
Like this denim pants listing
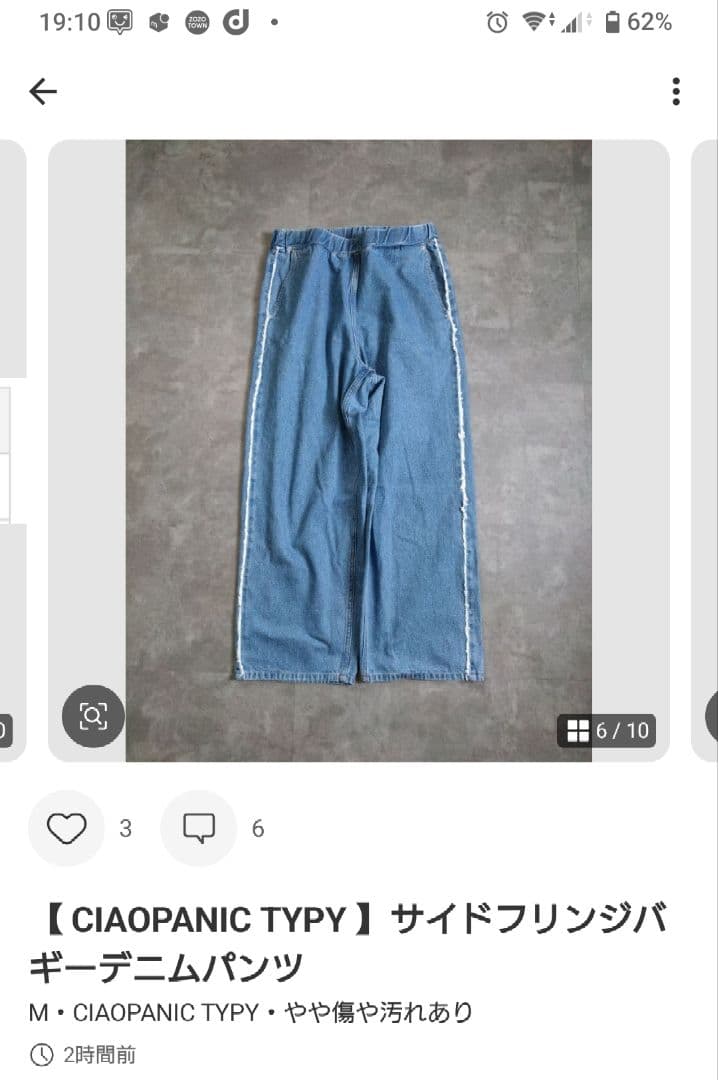tap(67, 828)
